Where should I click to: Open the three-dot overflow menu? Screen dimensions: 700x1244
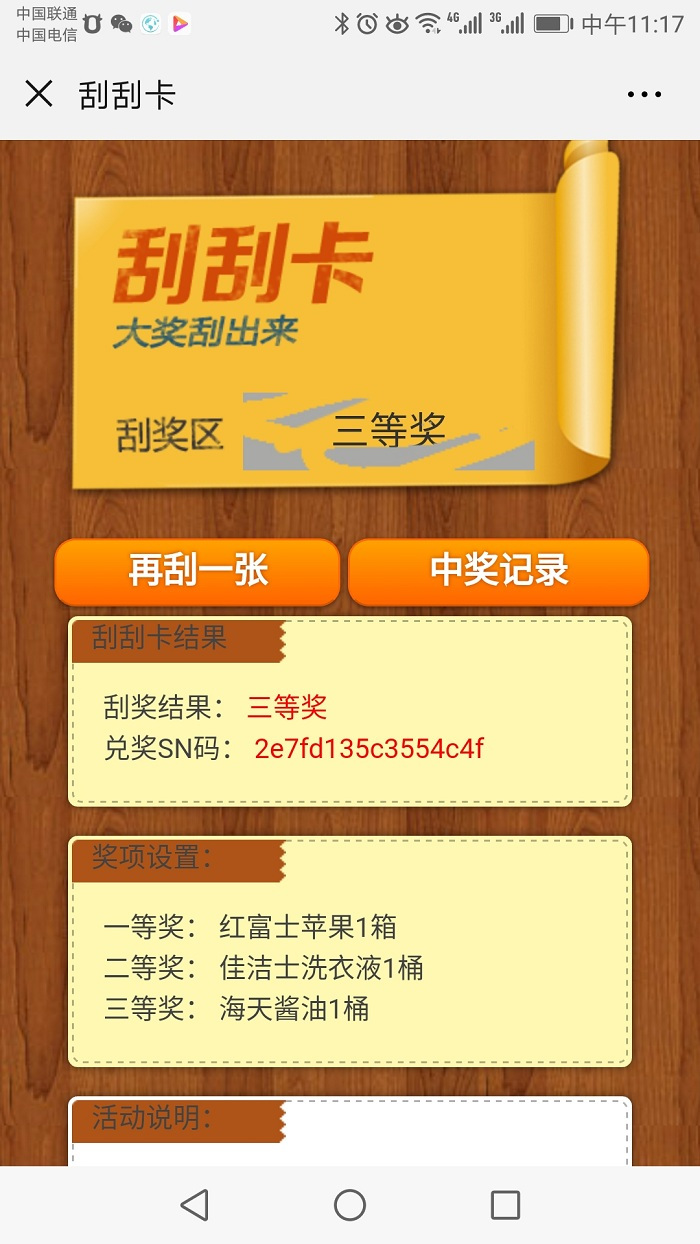point(644,95)
